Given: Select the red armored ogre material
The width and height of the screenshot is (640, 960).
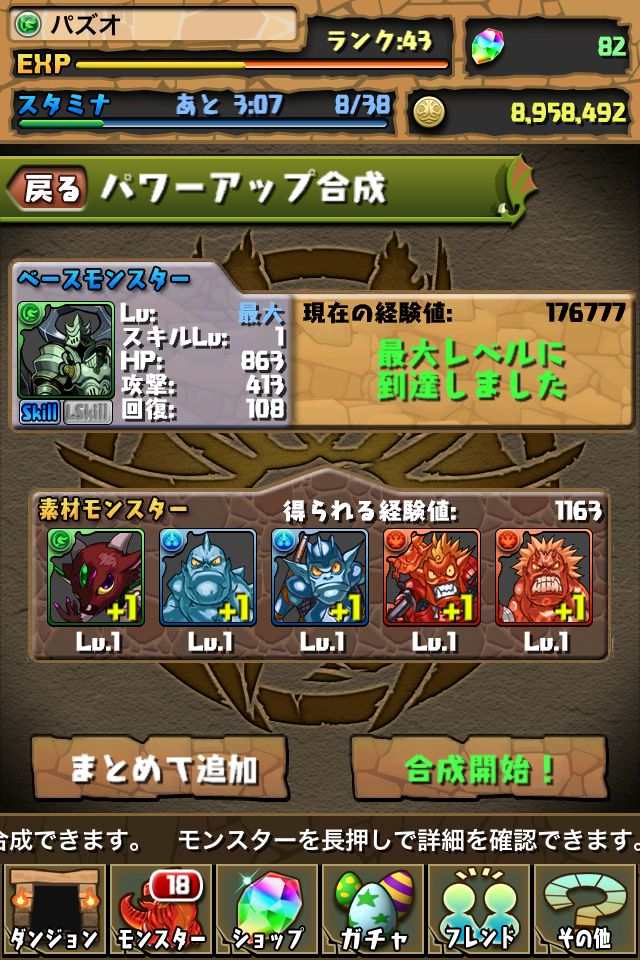Looking at the screenshot, I should click(432, 577).
